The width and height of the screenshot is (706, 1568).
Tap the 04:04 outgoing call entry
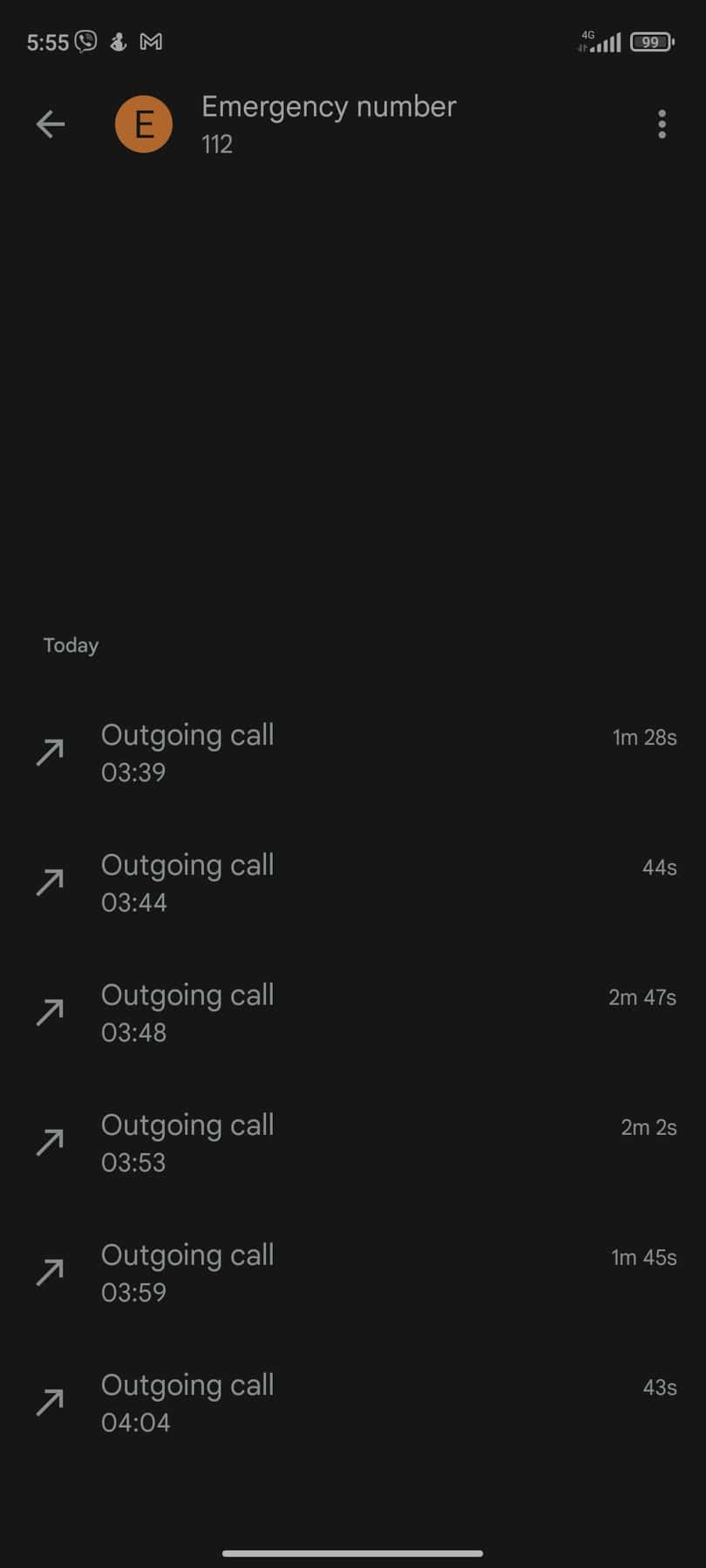(x=353, y=1402)
